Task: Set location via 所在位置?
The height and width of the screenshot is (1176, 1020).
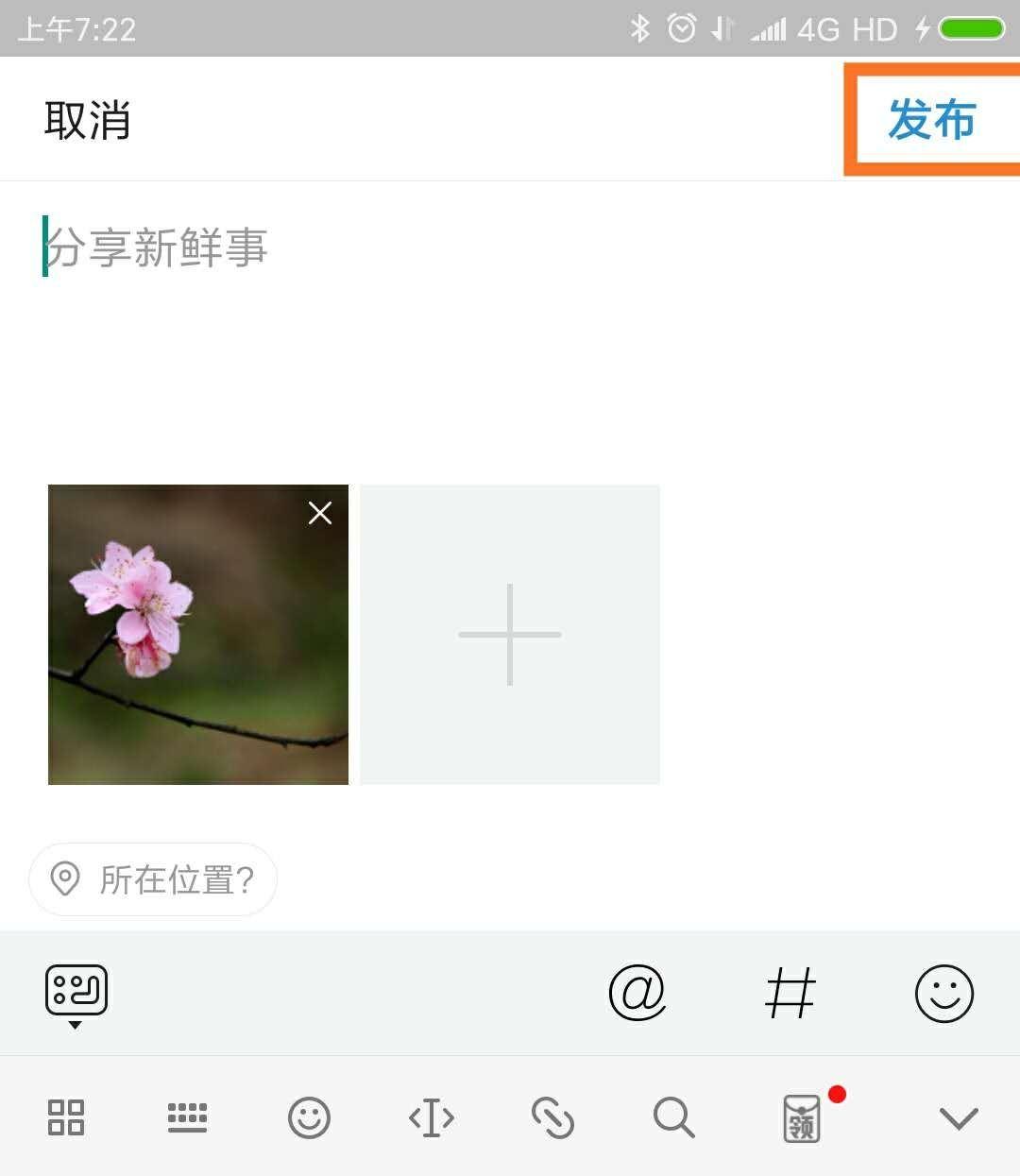Action: tap(153, 879)
